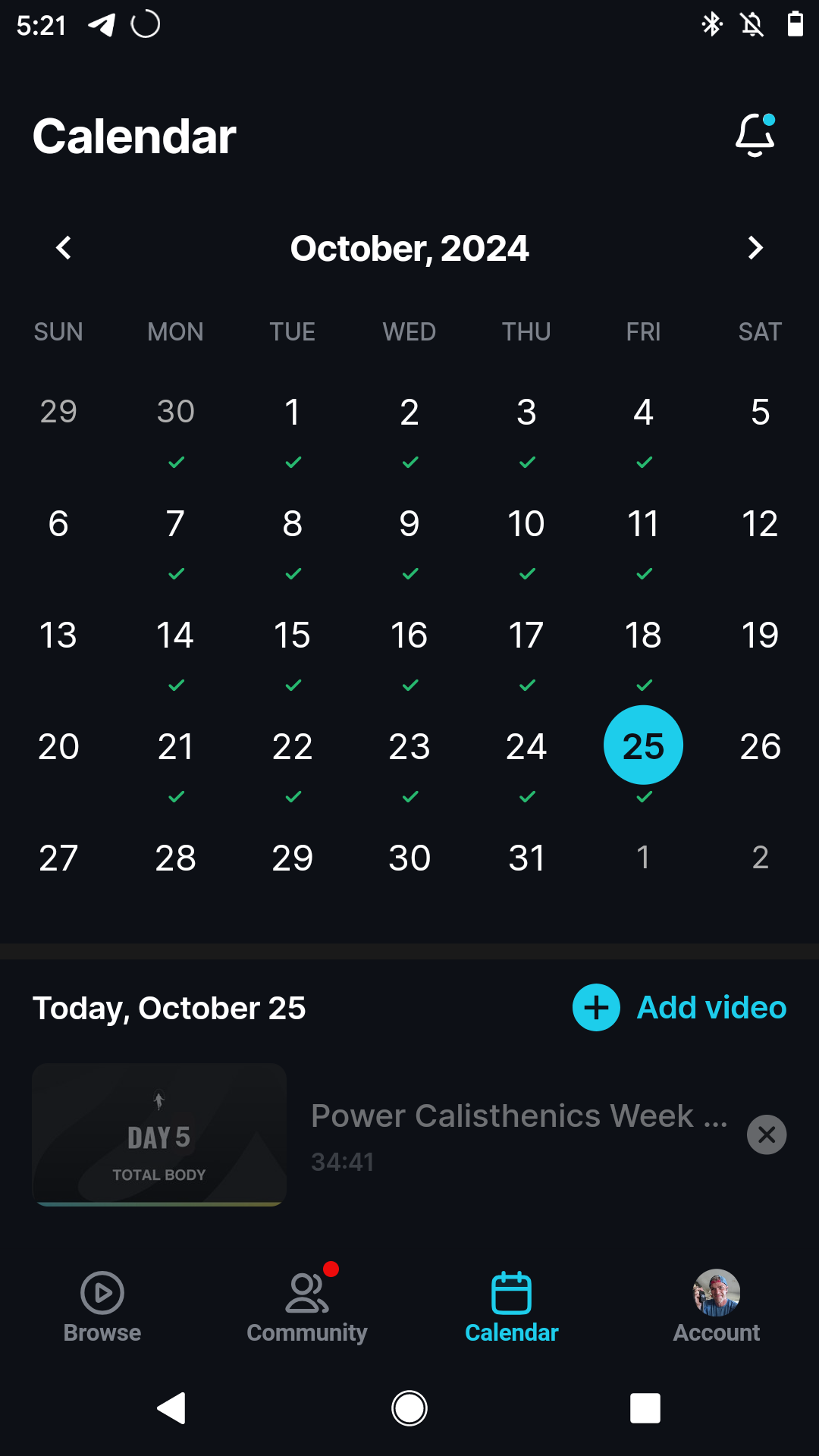Viewport: 819px width, 1456px height.
Task: Select today's date, October 25
Action: coord(643,745)
